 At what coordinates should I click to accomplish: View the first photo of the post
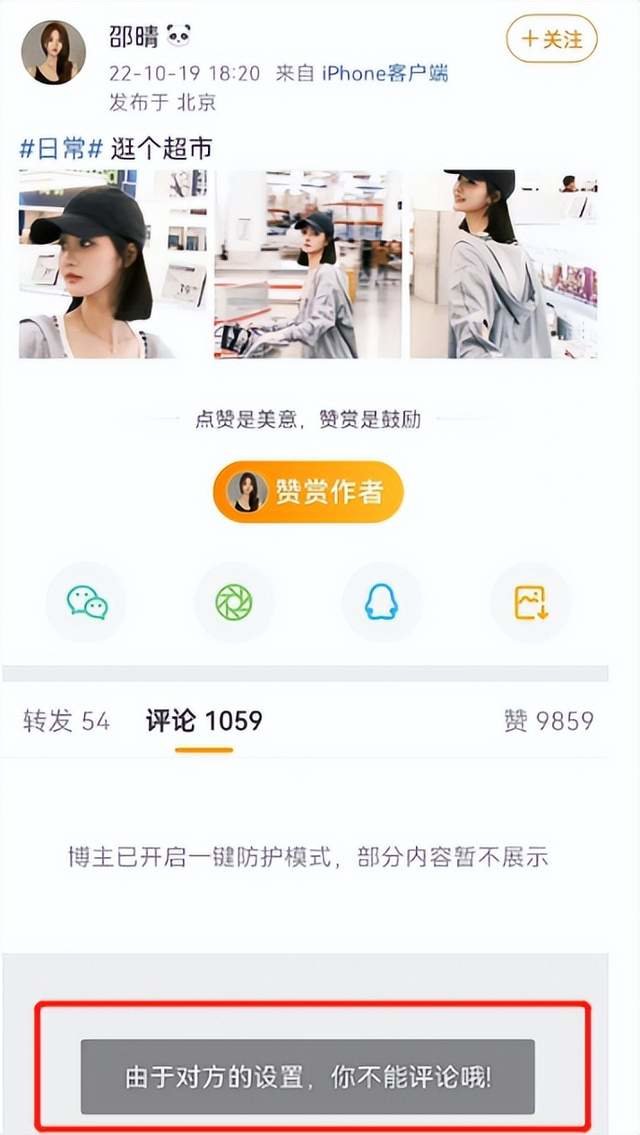[x=116, y=264]
